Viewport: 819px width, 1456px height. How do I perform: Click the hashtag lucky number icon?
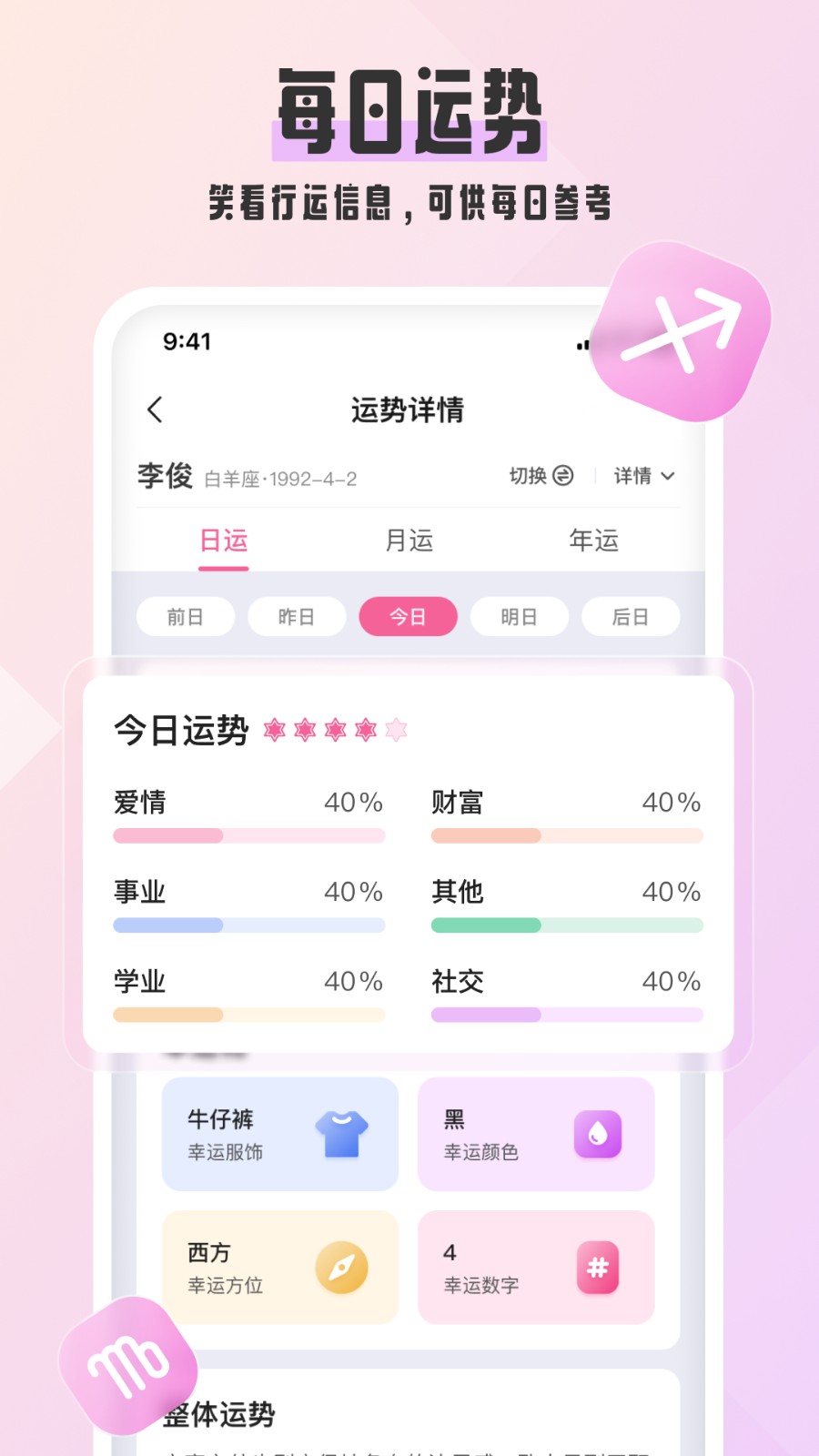[598, 1269]
